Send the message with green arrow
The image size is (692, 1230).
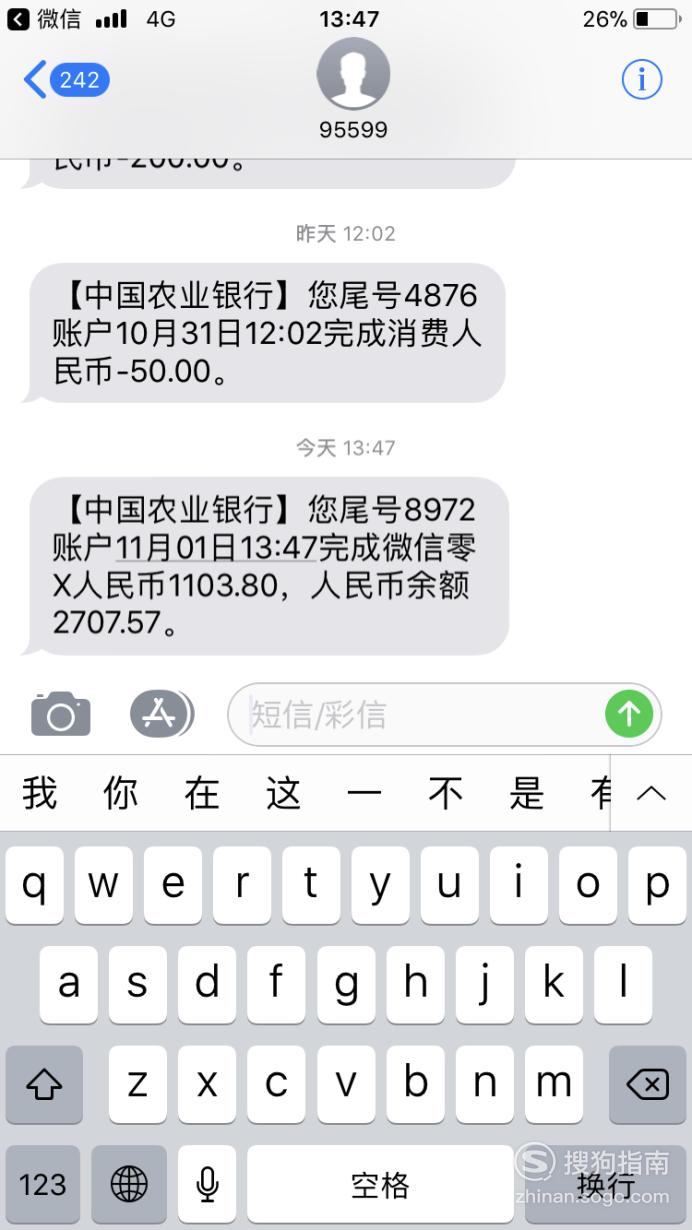tap(629, 714)
